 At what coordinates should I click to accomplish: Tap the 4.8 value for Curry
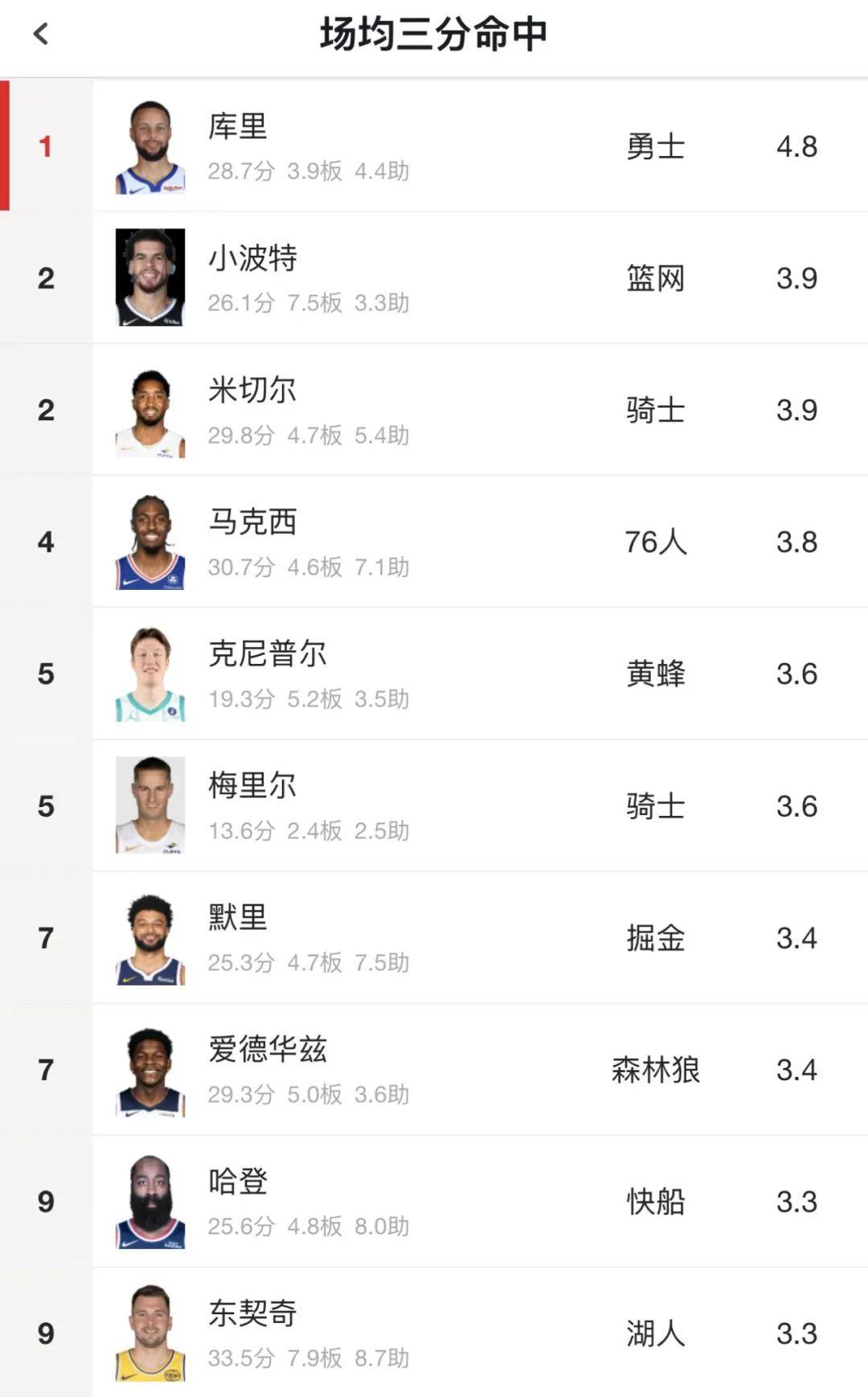click(x=796, y=146)
